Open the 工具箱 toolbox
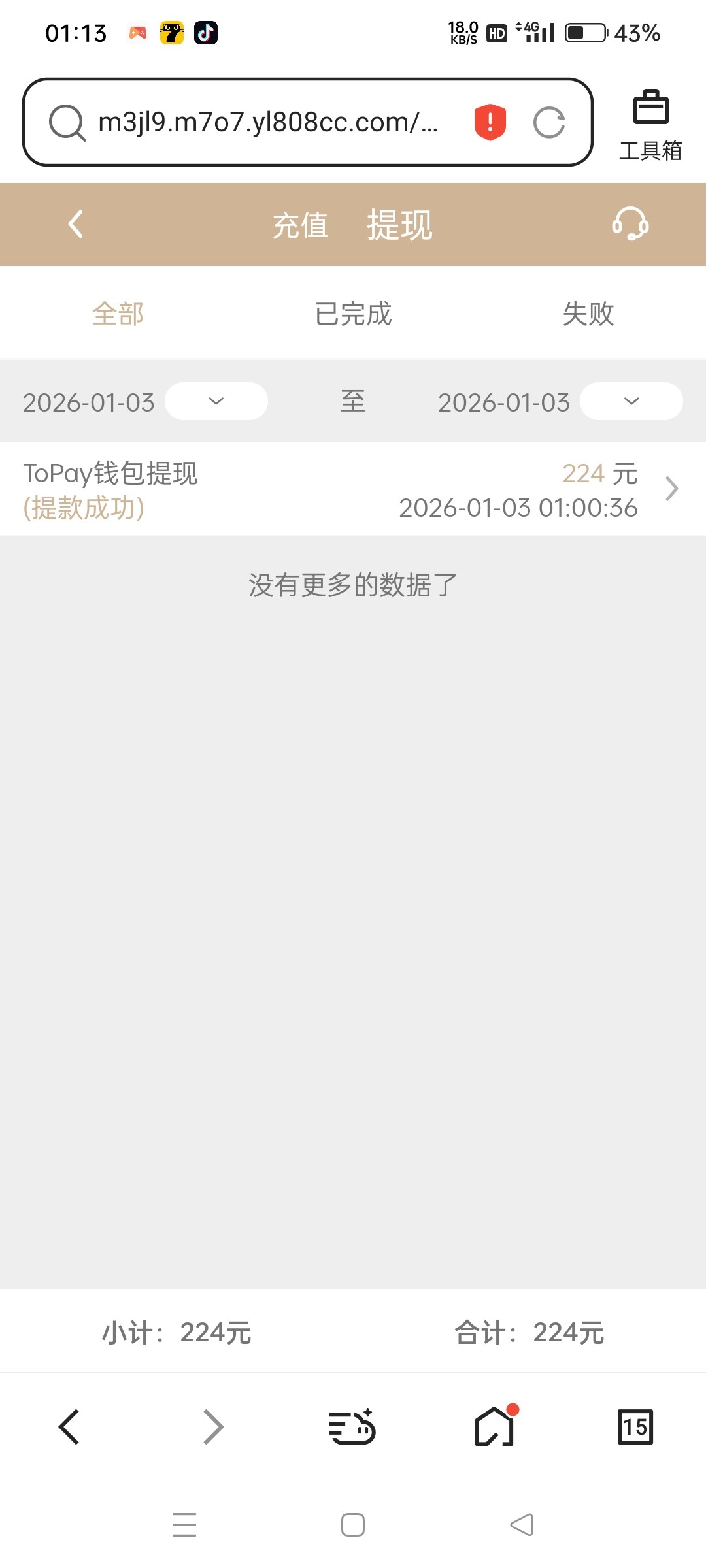 650,124
